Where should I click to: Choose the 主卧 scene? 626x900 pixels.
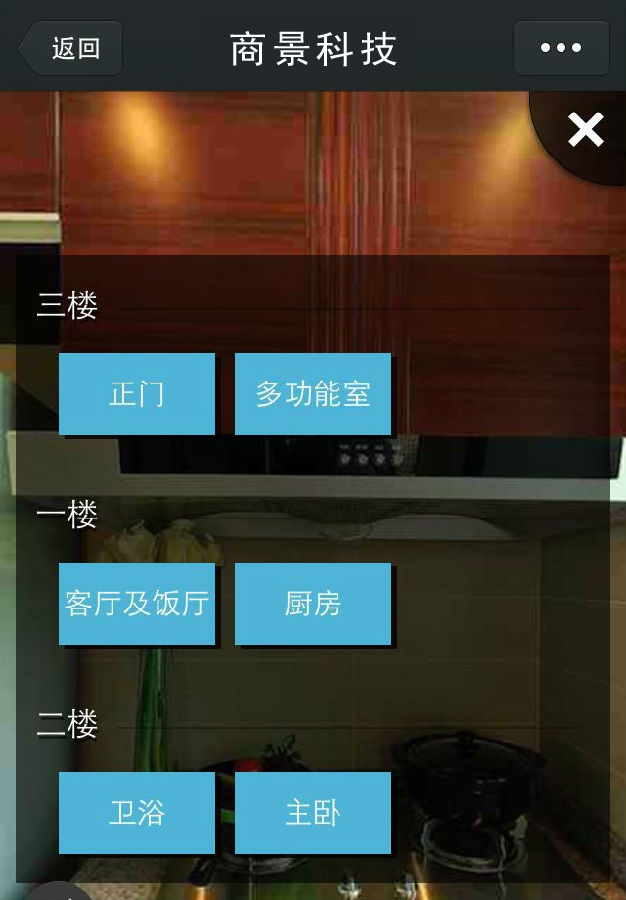click(x=313, y=813)
